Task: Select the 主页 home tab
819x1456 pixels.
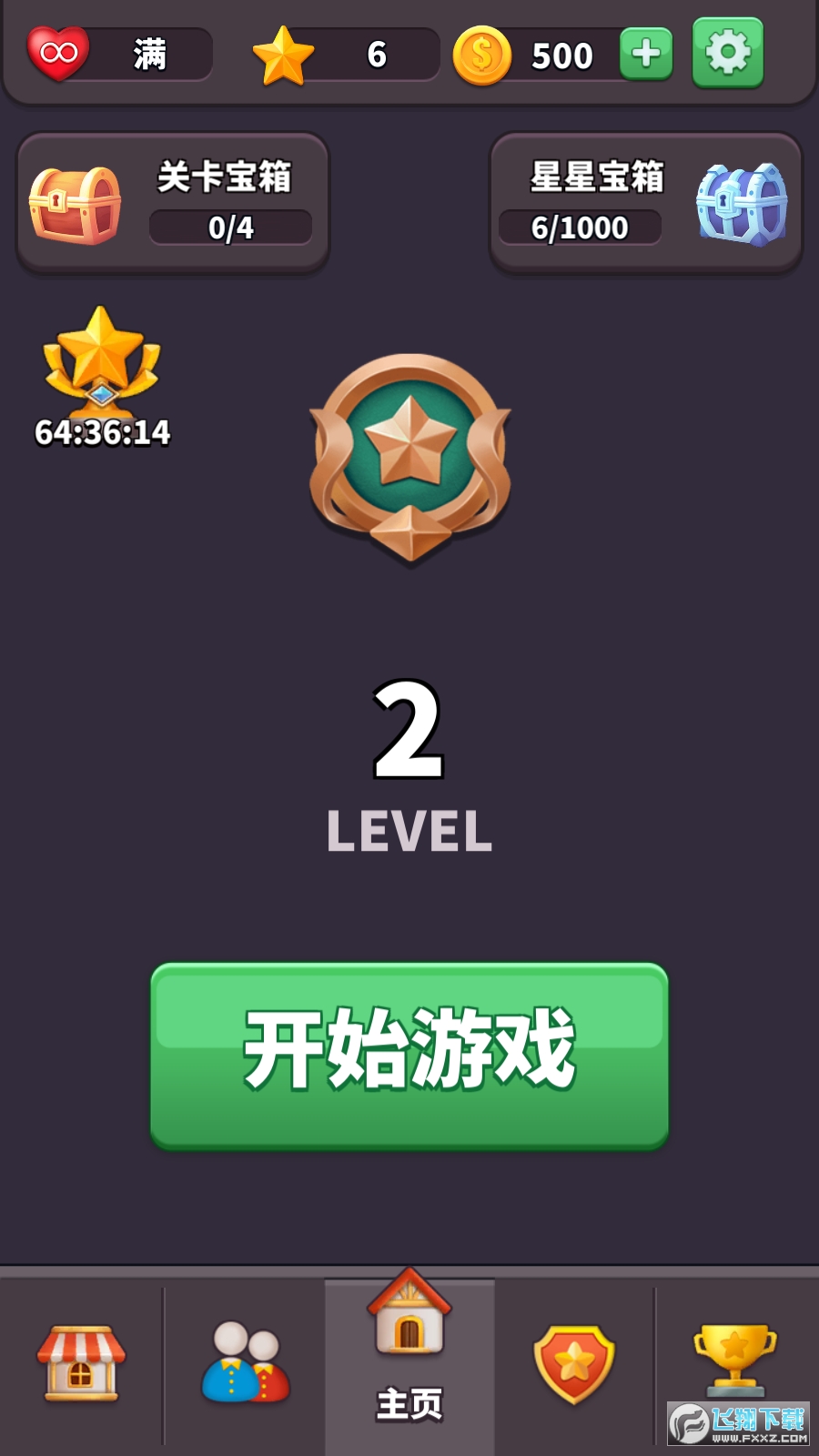Action: coord(409,1356)
